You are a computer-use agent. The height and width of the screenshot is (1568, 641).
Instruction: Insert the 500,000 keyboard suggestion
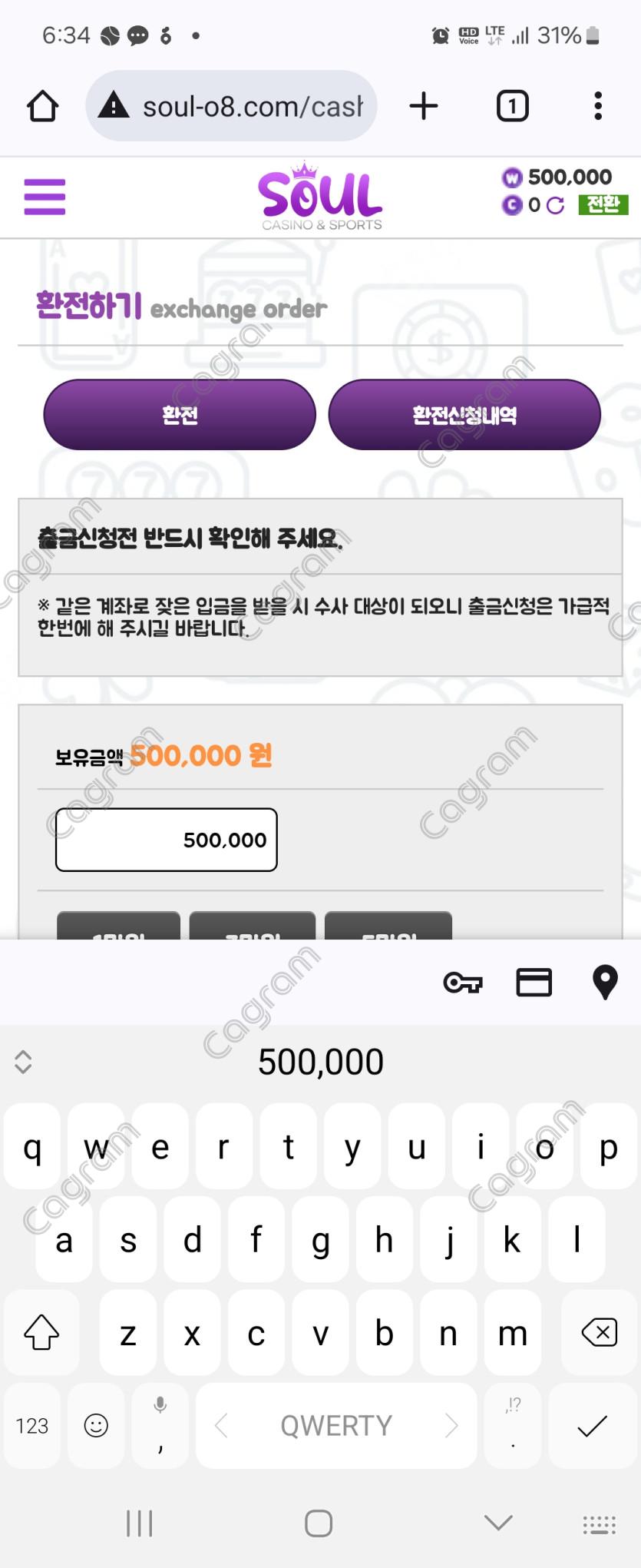coord(321,1062)
